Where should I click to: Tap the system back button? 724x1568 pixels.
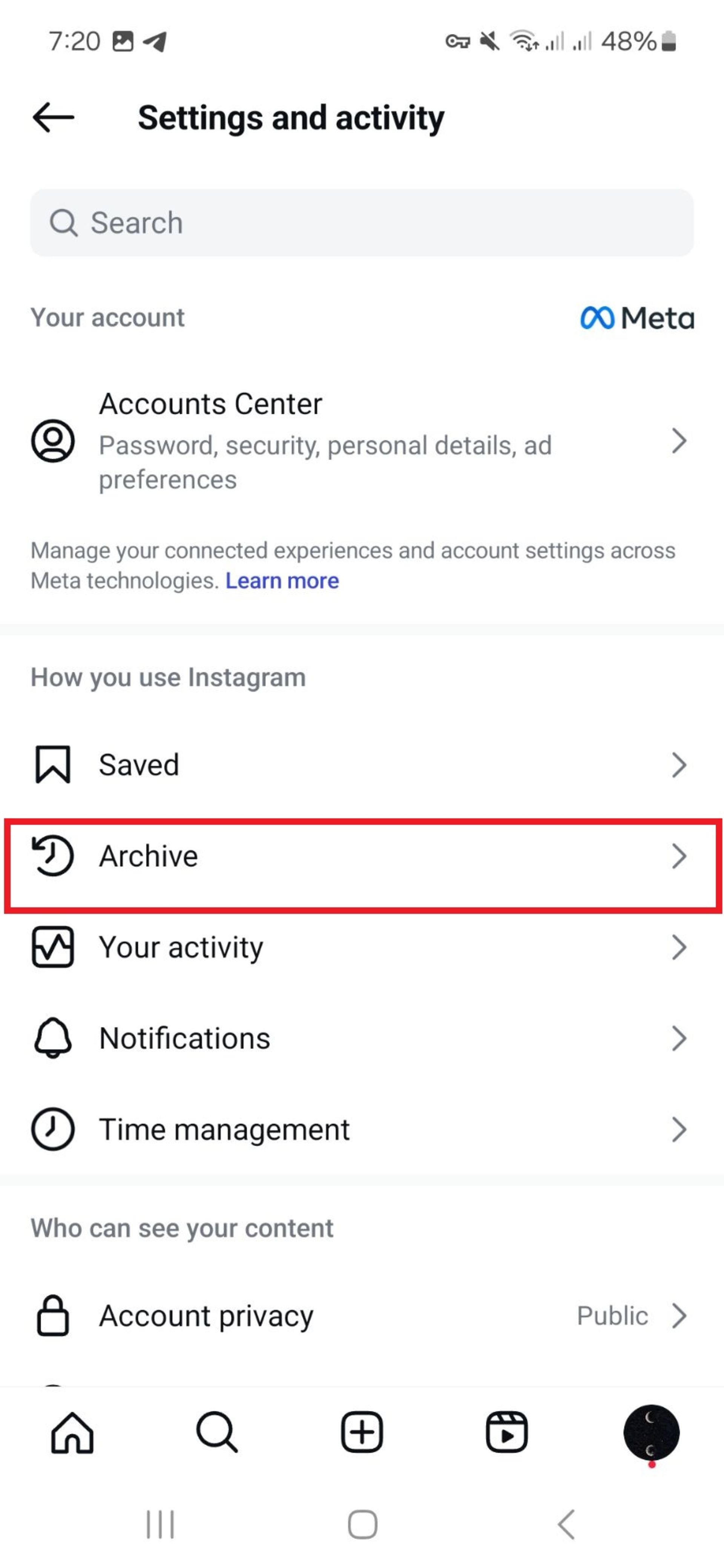[x=566, y=1524]
